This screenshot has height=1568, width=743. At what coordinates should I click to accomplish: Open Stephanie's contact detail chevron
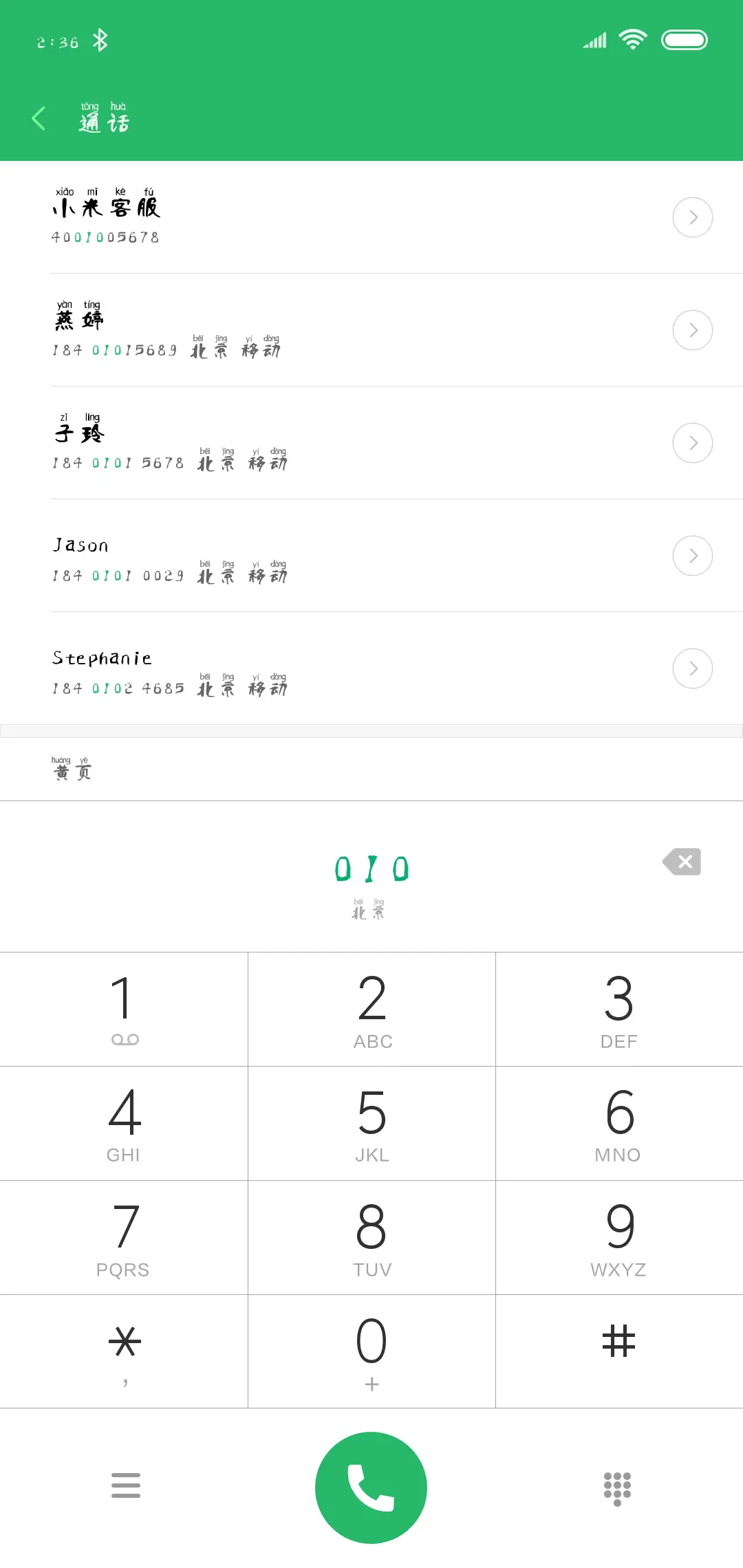(692, 668)
